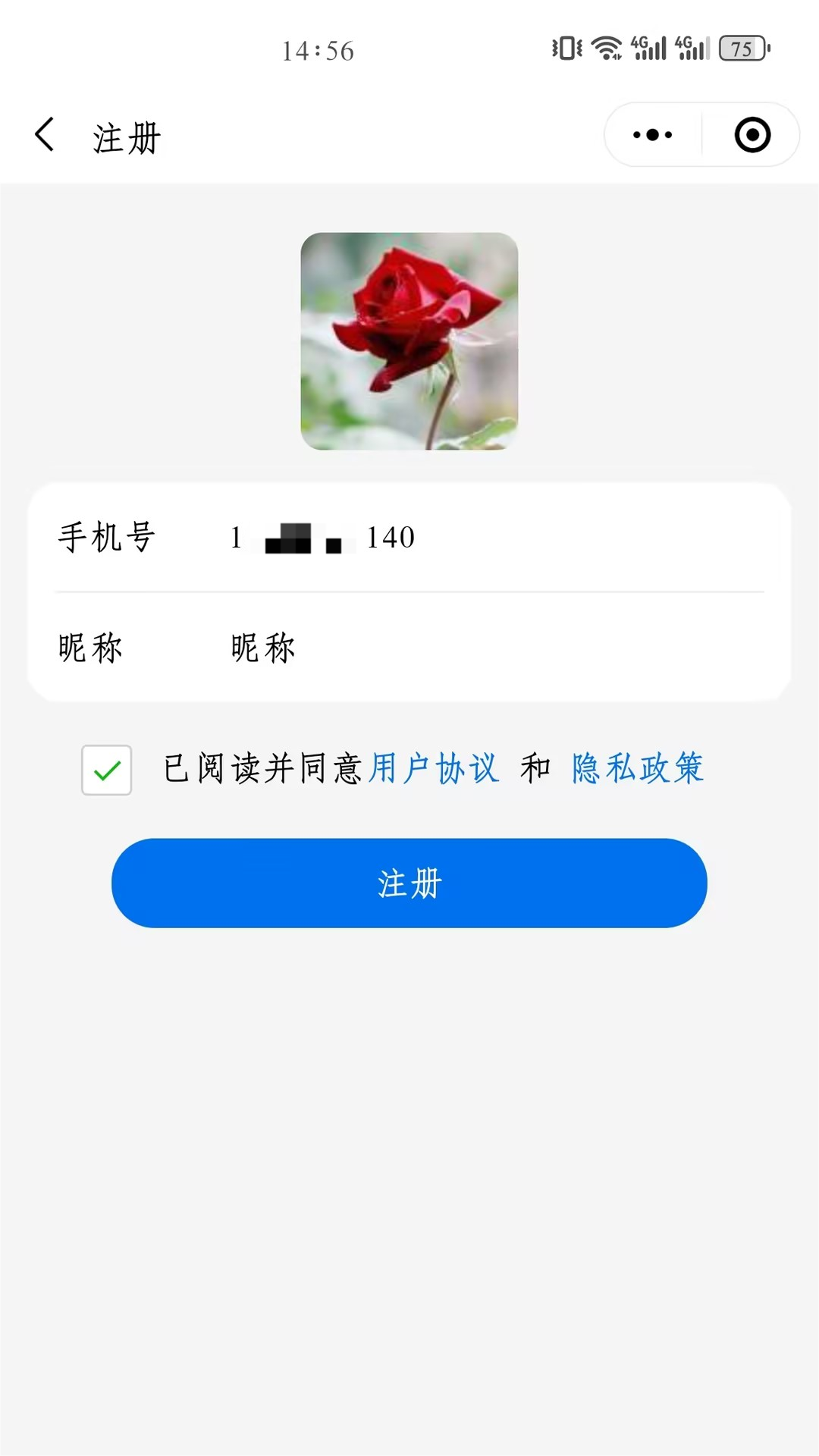Click the circular capsule exit icon

point(752,133)
